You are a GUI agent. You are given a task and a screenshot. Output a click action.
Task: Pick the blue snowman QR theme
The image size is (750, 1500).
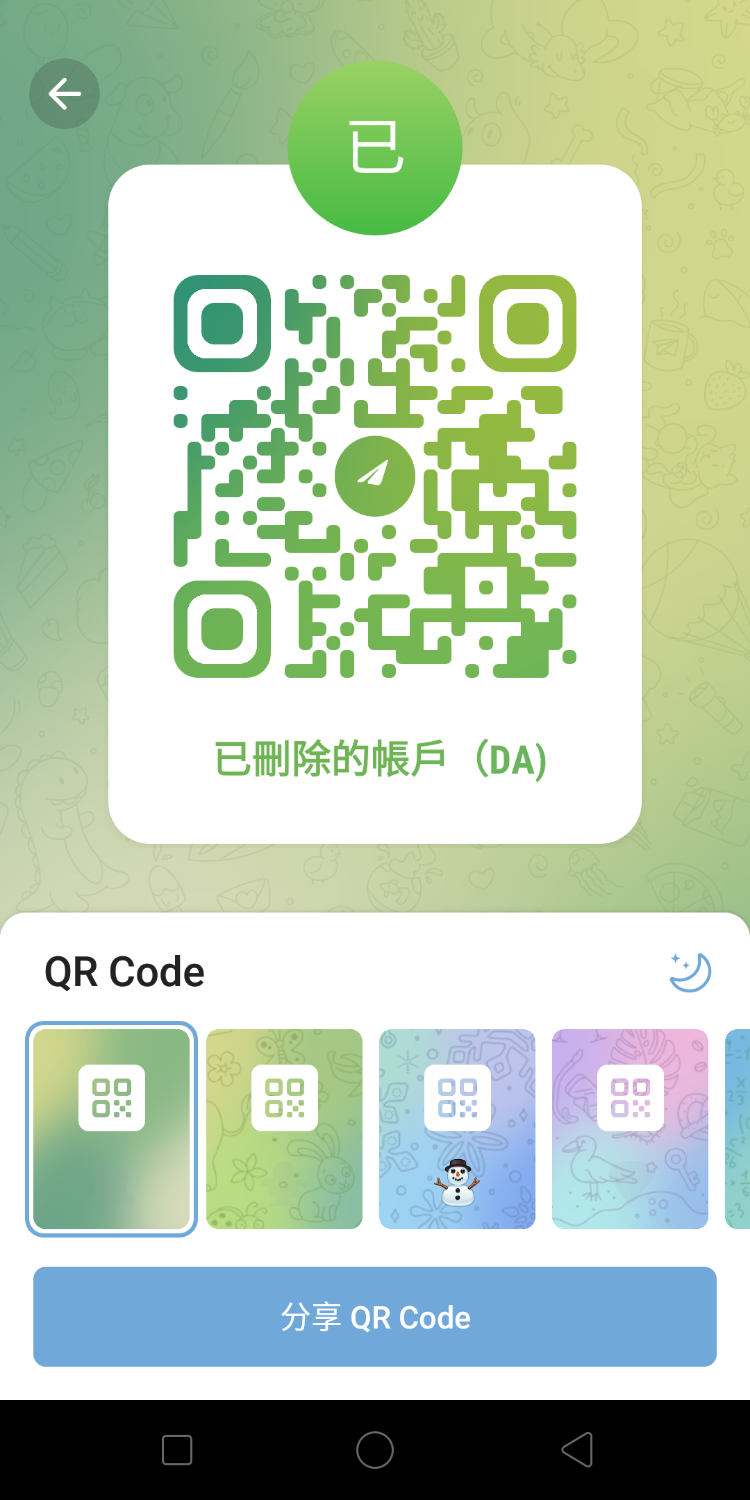457,1129
